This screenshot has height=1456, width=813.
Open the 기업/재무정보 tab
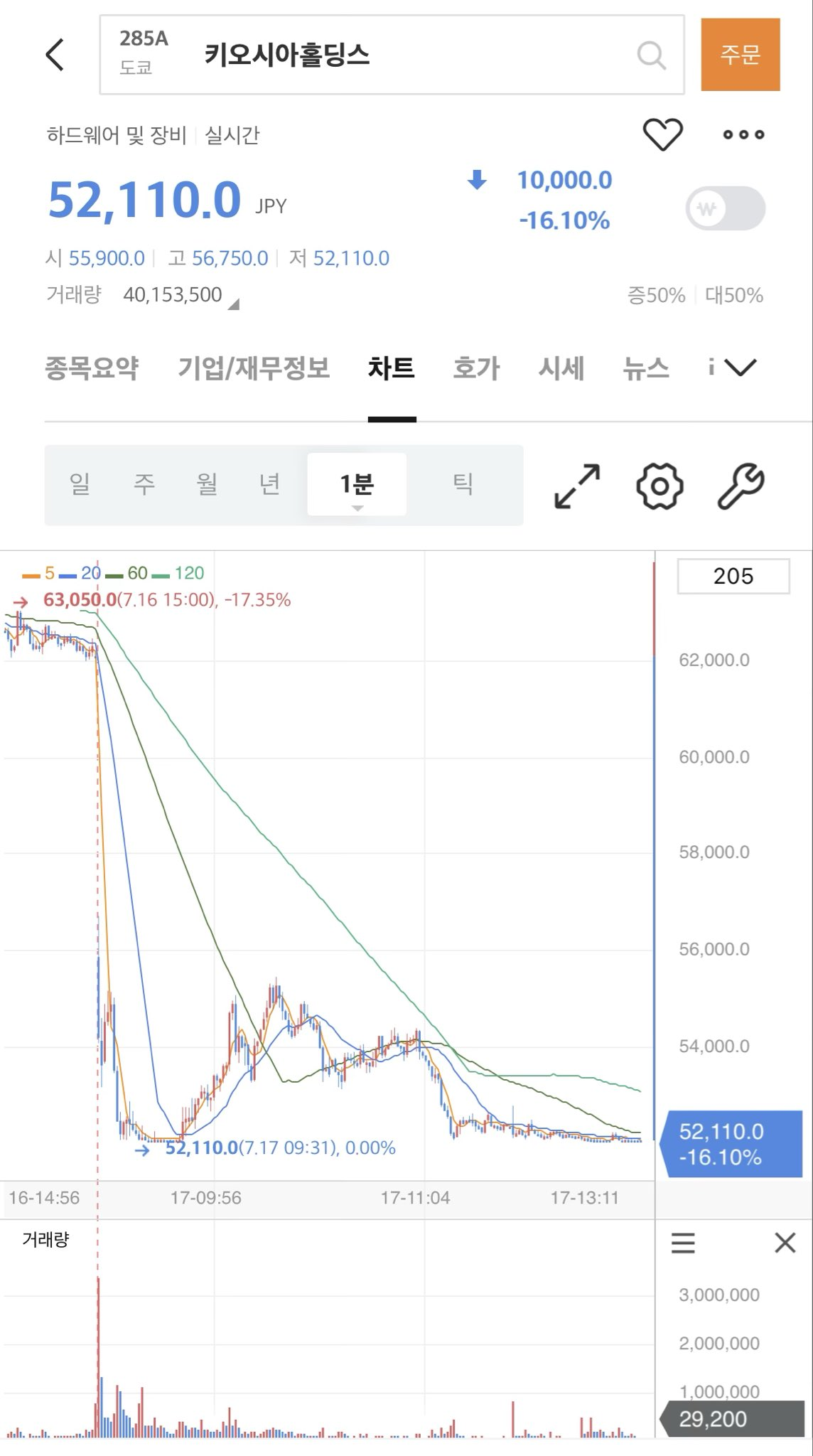point(254,368)
